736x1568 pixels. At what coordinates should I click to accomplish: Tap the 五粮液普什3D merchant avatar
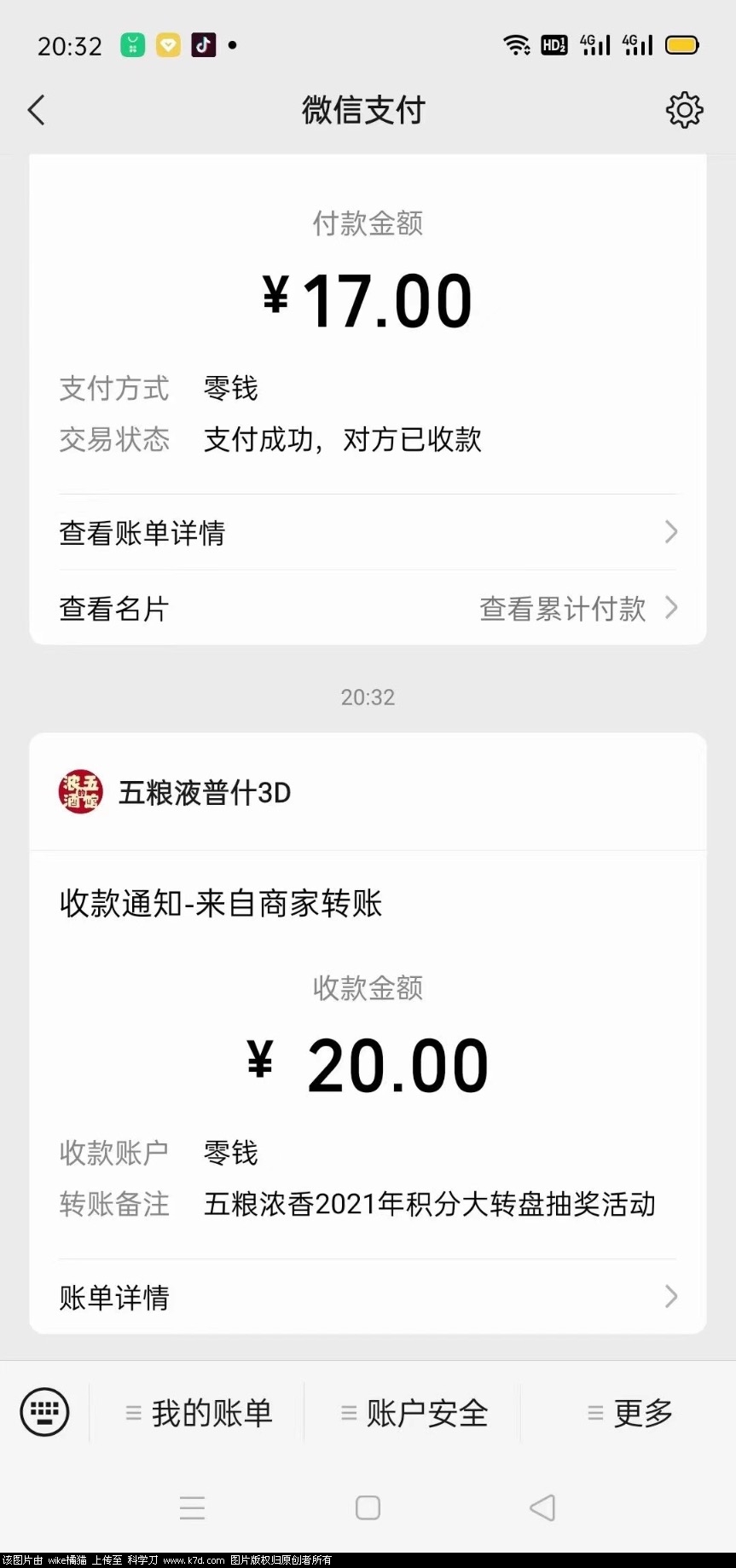pyautogui.click(x=80, y=791)
